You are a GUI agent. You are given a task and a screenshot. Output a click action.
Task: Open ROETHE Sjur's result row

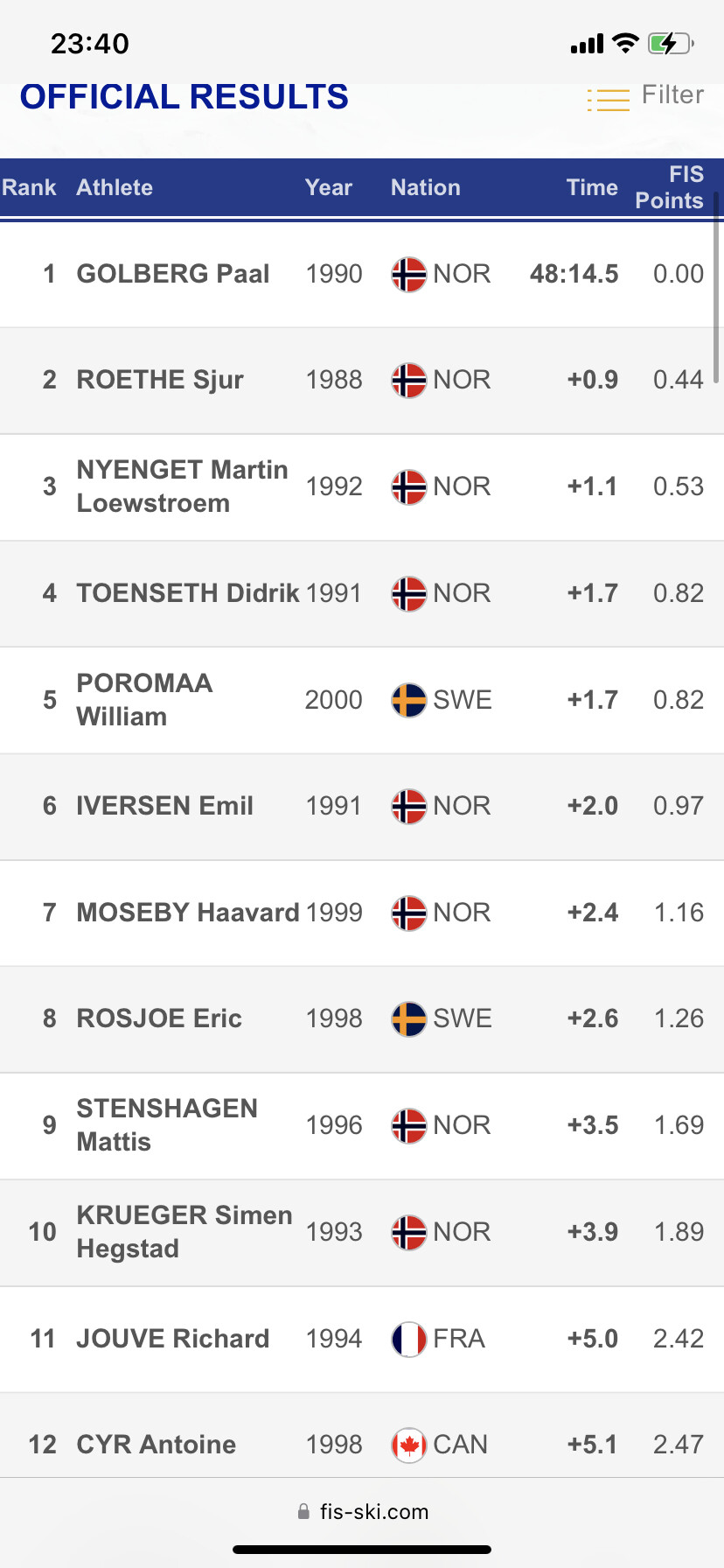coord(362,381)
